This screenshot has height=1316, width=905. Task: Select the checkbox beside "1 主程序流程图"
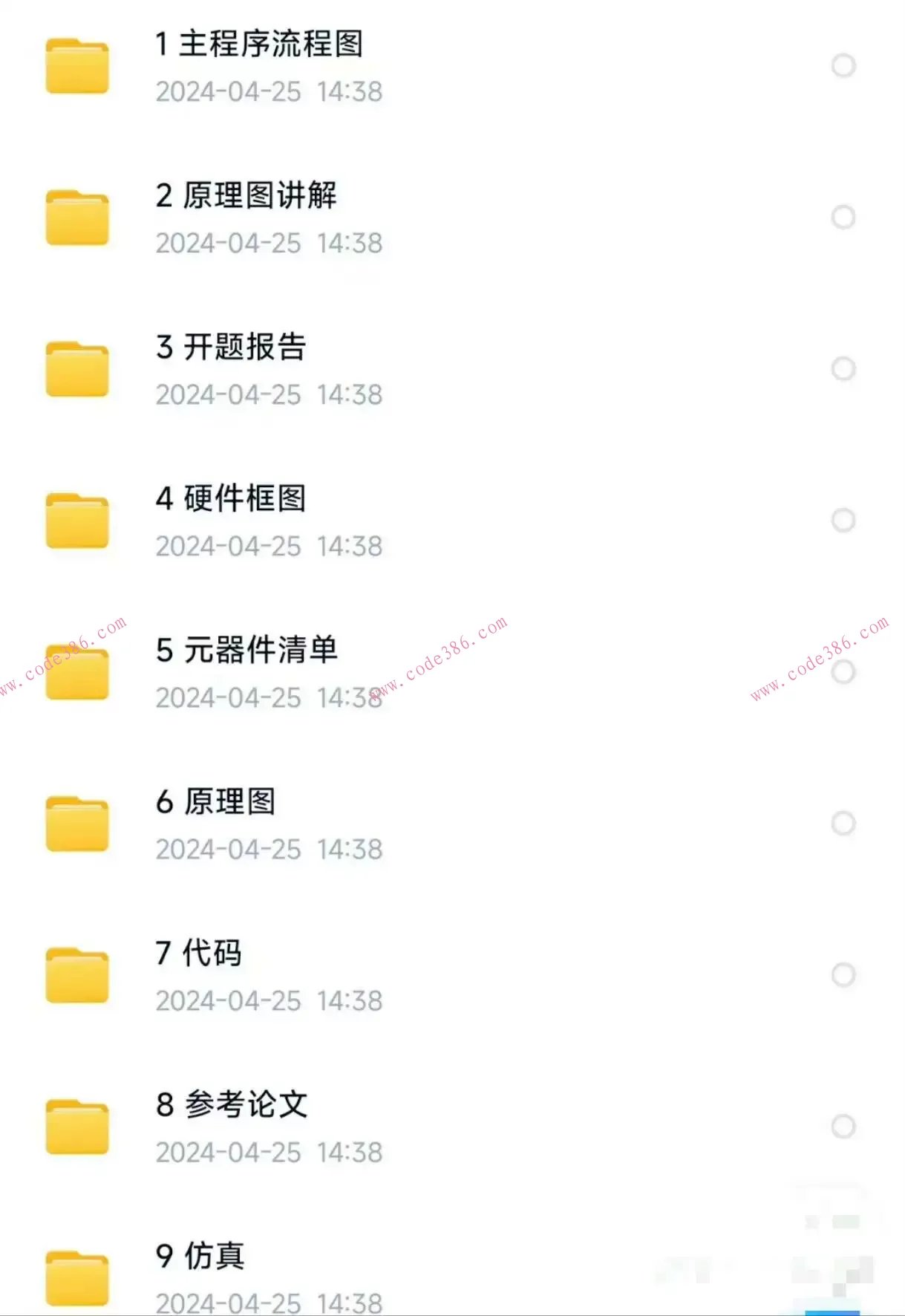pyautogui.click(x=844, y=66)
